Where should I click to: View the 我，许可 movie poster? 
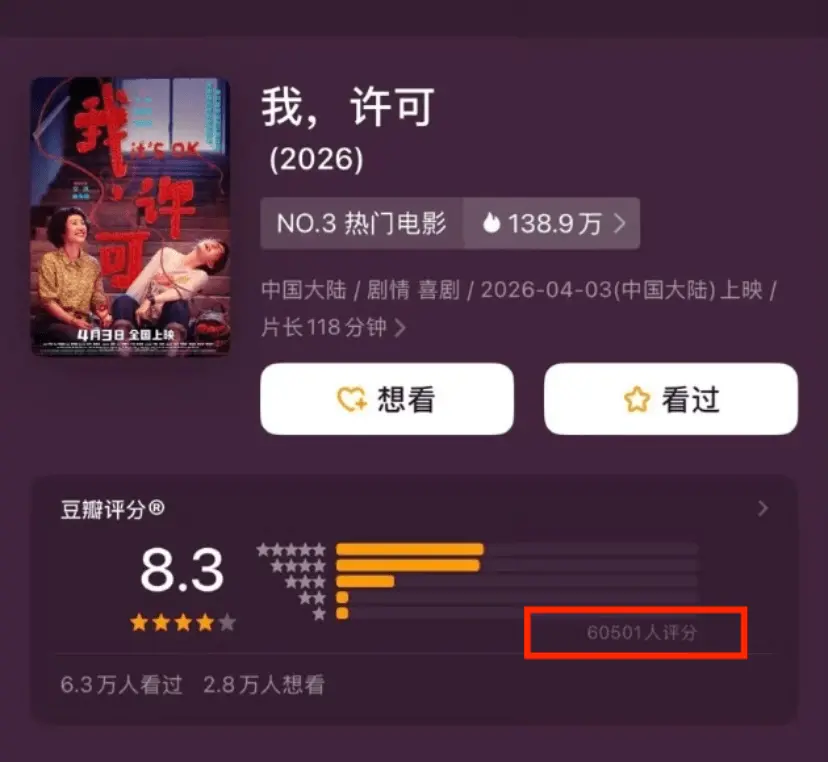click(x=130, y=216)
